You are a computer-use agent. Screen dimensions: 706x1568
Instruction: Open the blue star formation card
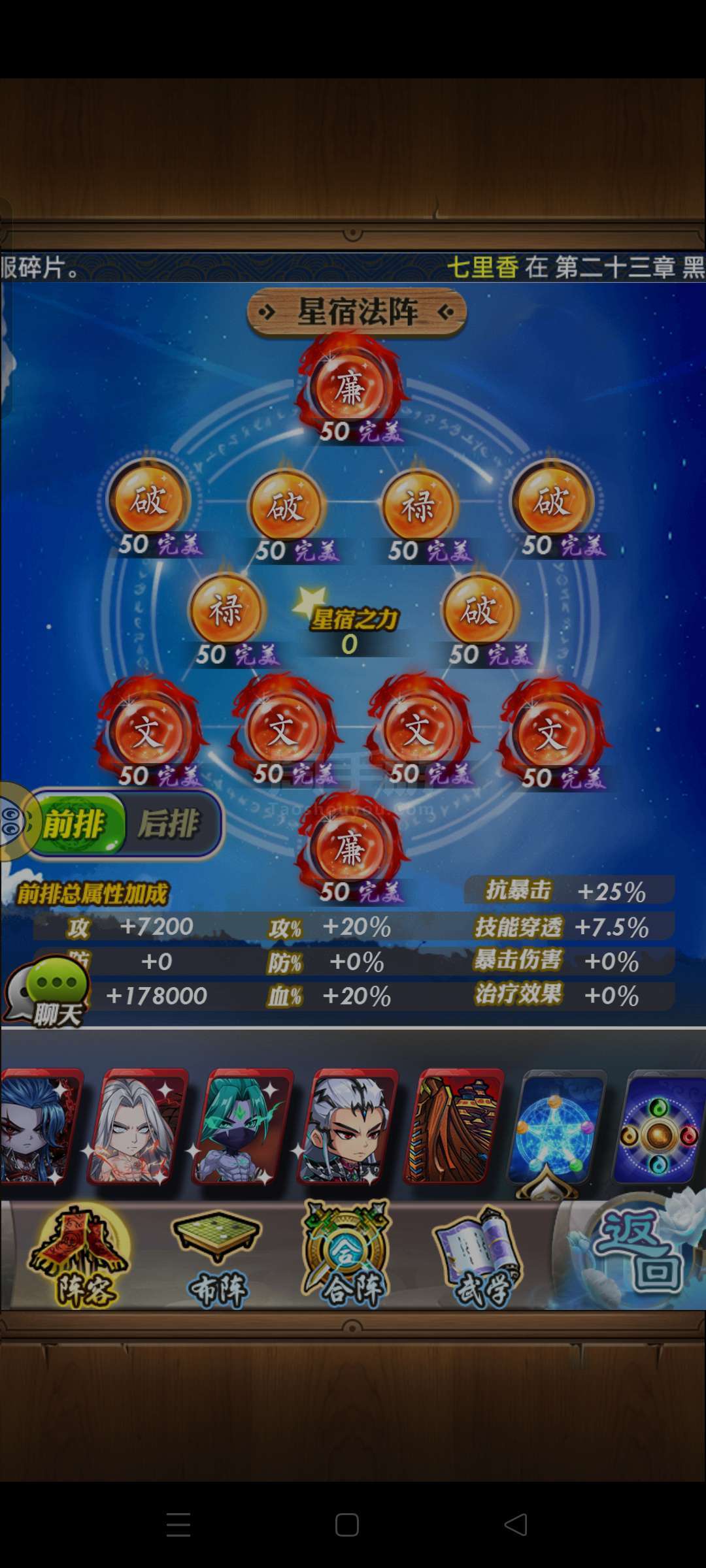point(556,1126)
